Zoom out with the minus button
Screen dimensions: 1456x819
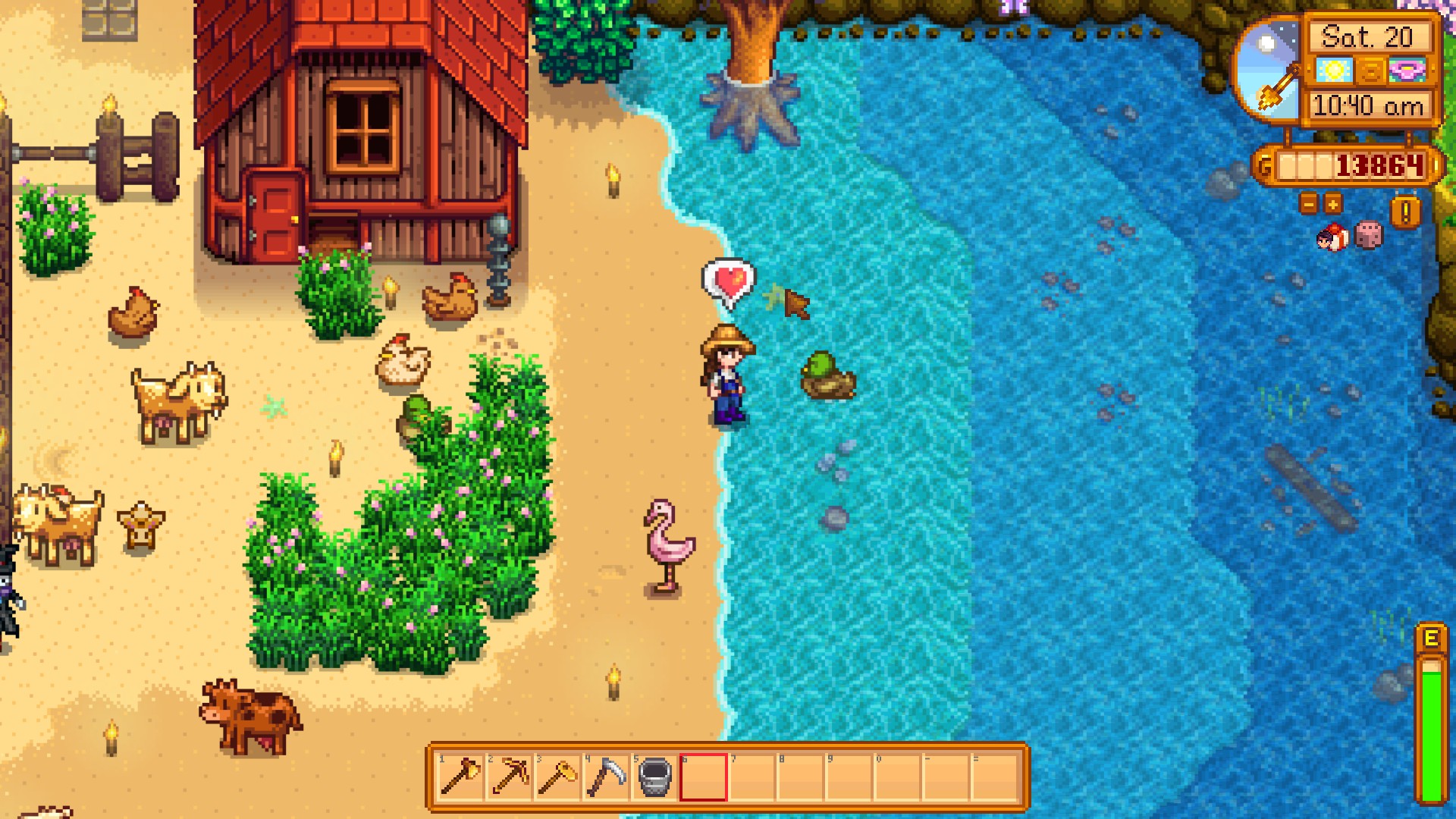1309,203
